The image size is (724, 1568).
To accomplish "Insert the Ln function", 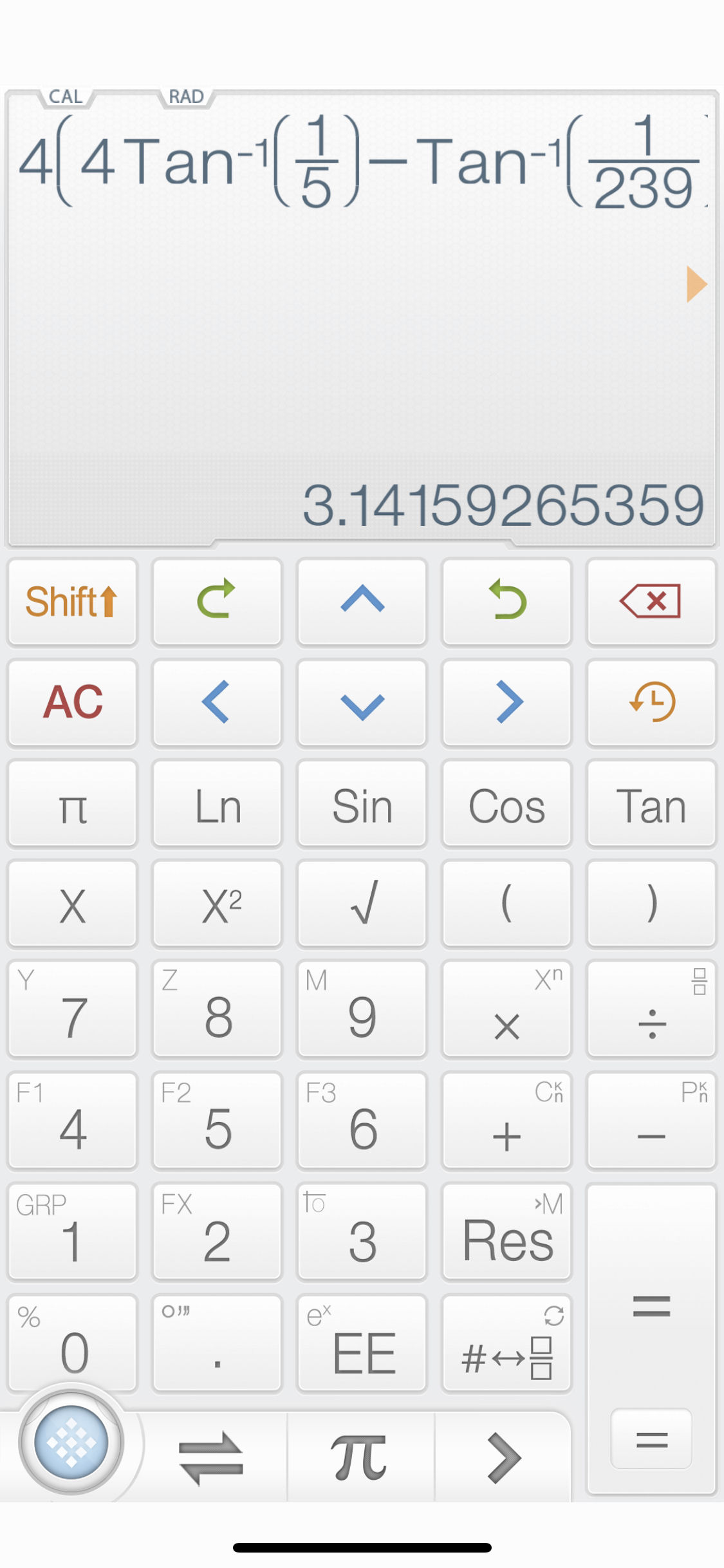I will pos(218,804).
